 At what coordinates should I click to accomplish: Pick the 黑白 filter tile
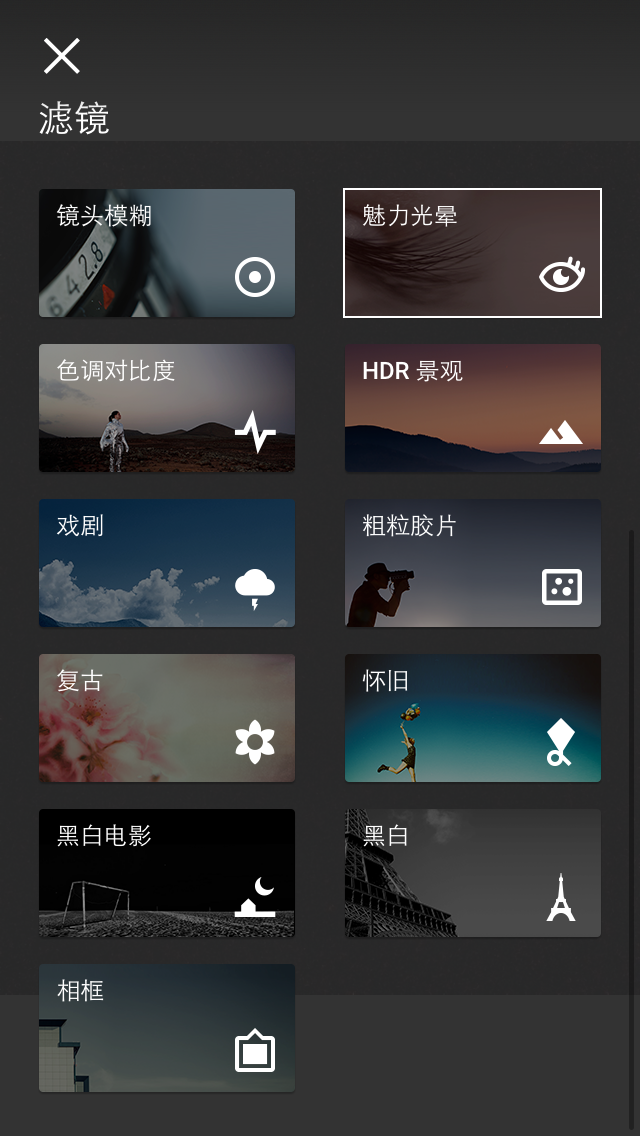point(472,873)
